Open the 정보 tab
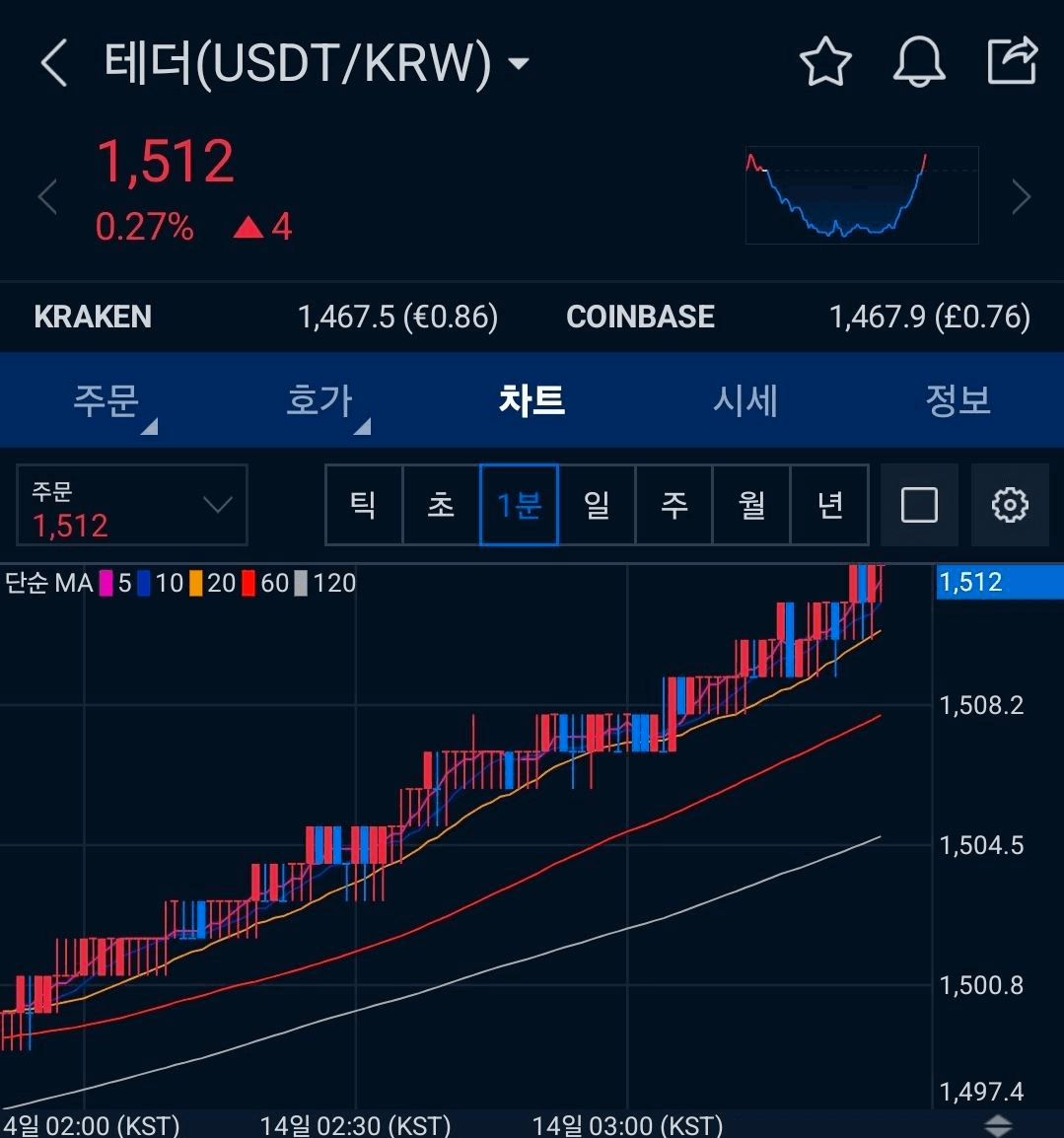Screen dimensions: 1064x1138 point(957,399)
